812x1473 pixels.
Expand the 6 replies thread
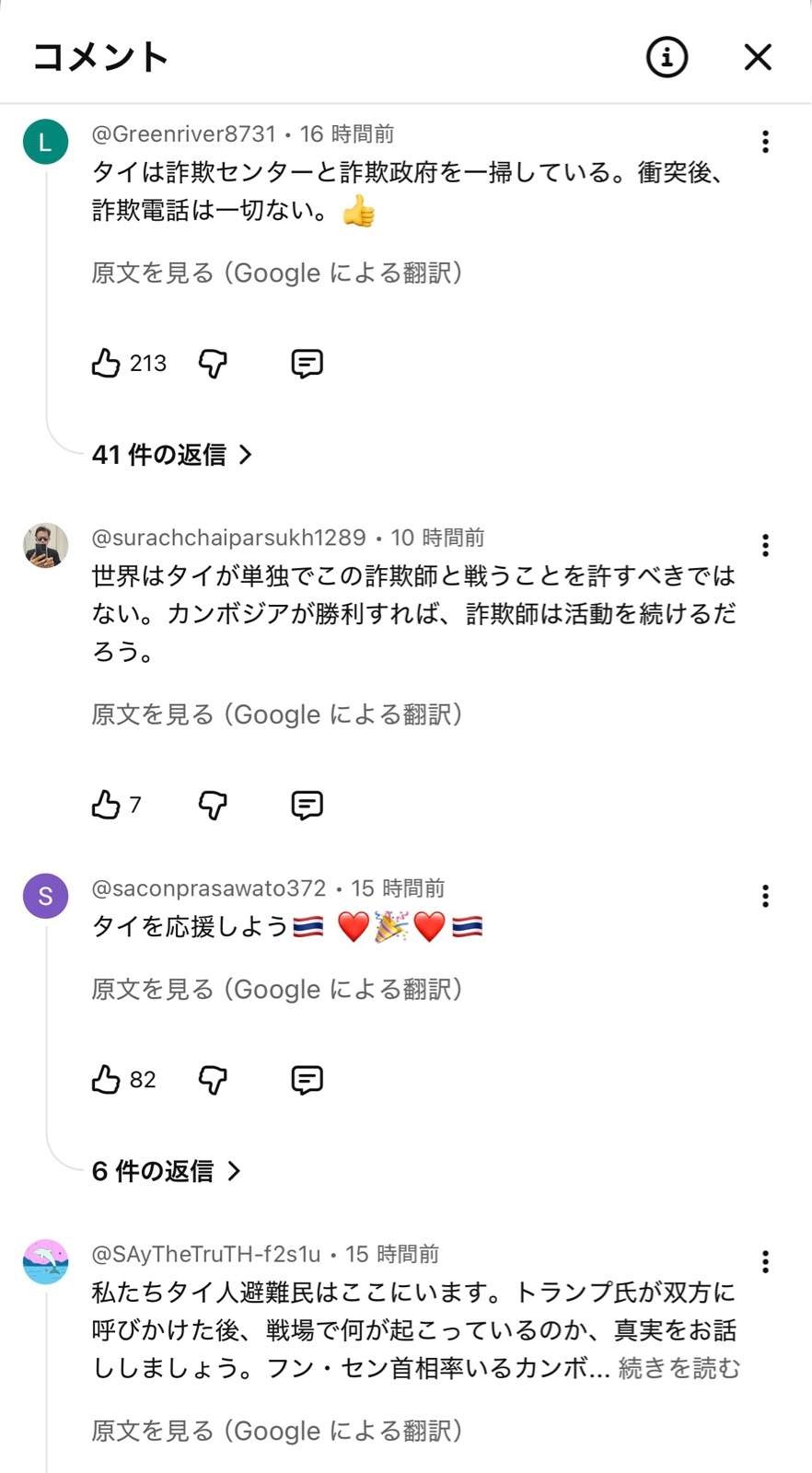(164, 1171)
